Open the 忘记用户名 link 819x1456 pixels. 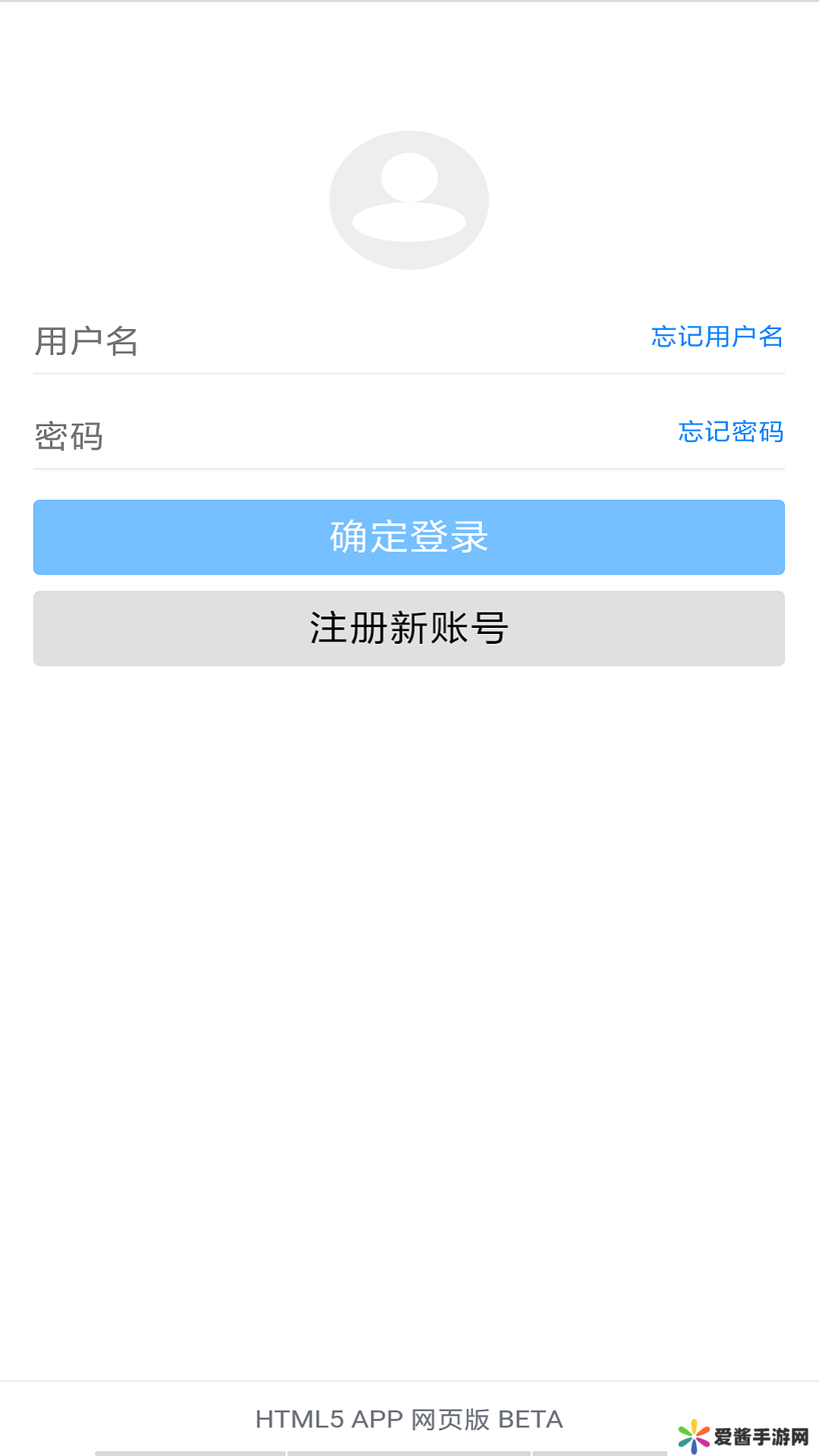tap(717, 337)
